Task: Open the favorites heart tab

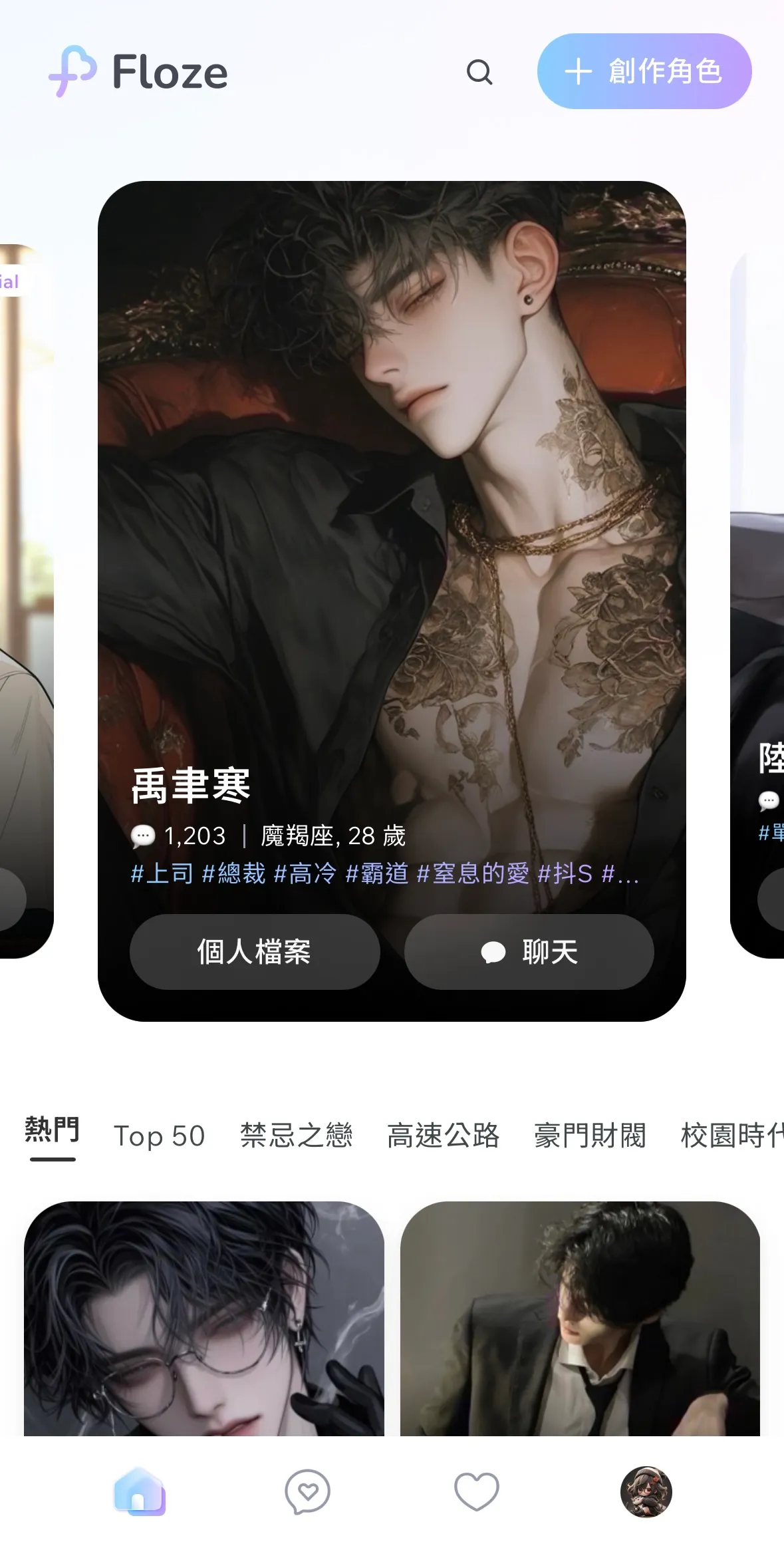Action: point(476,1491)
